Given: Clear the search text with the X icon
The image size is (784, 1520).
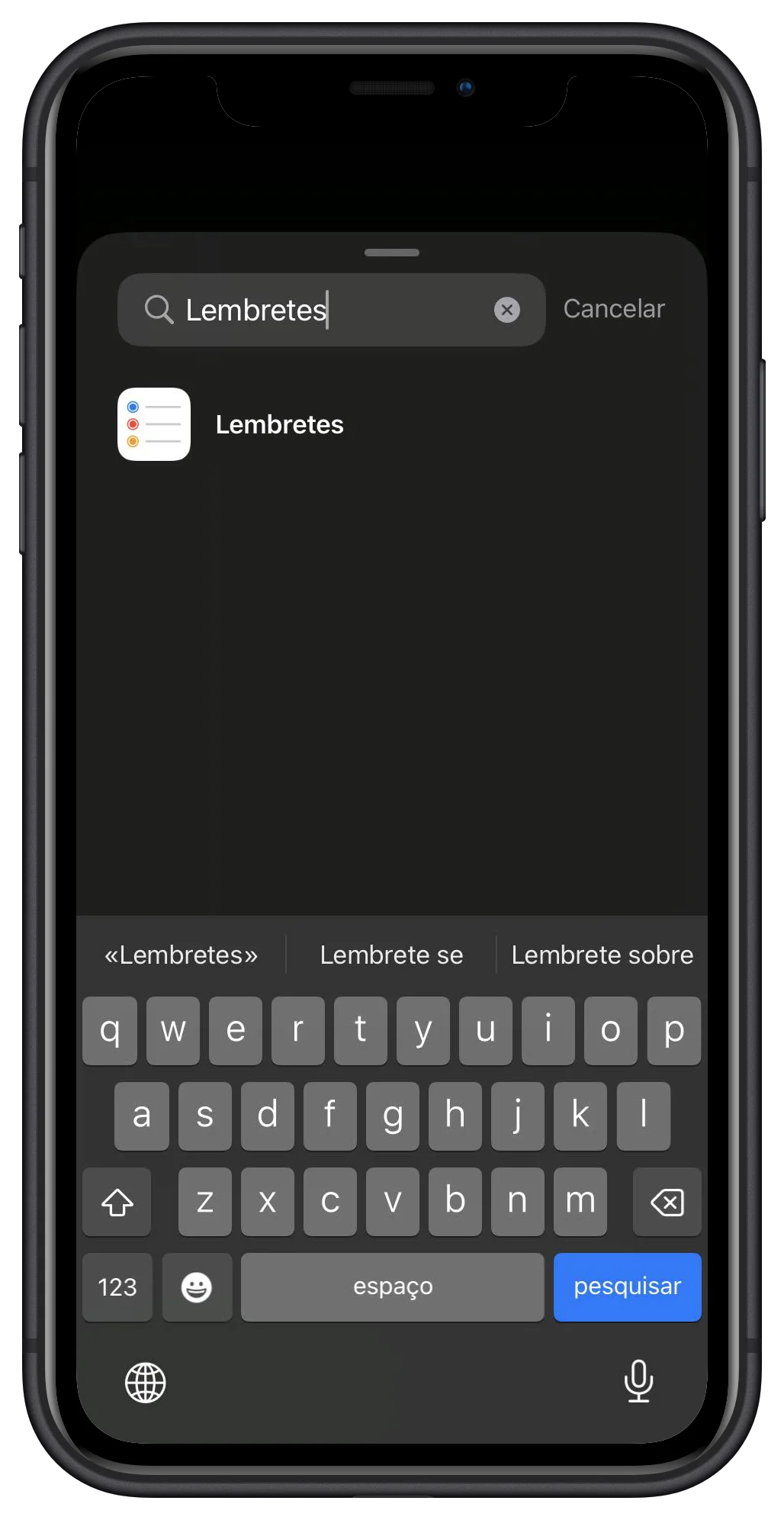Looking at the screenshot, I should tap(506, 310).
